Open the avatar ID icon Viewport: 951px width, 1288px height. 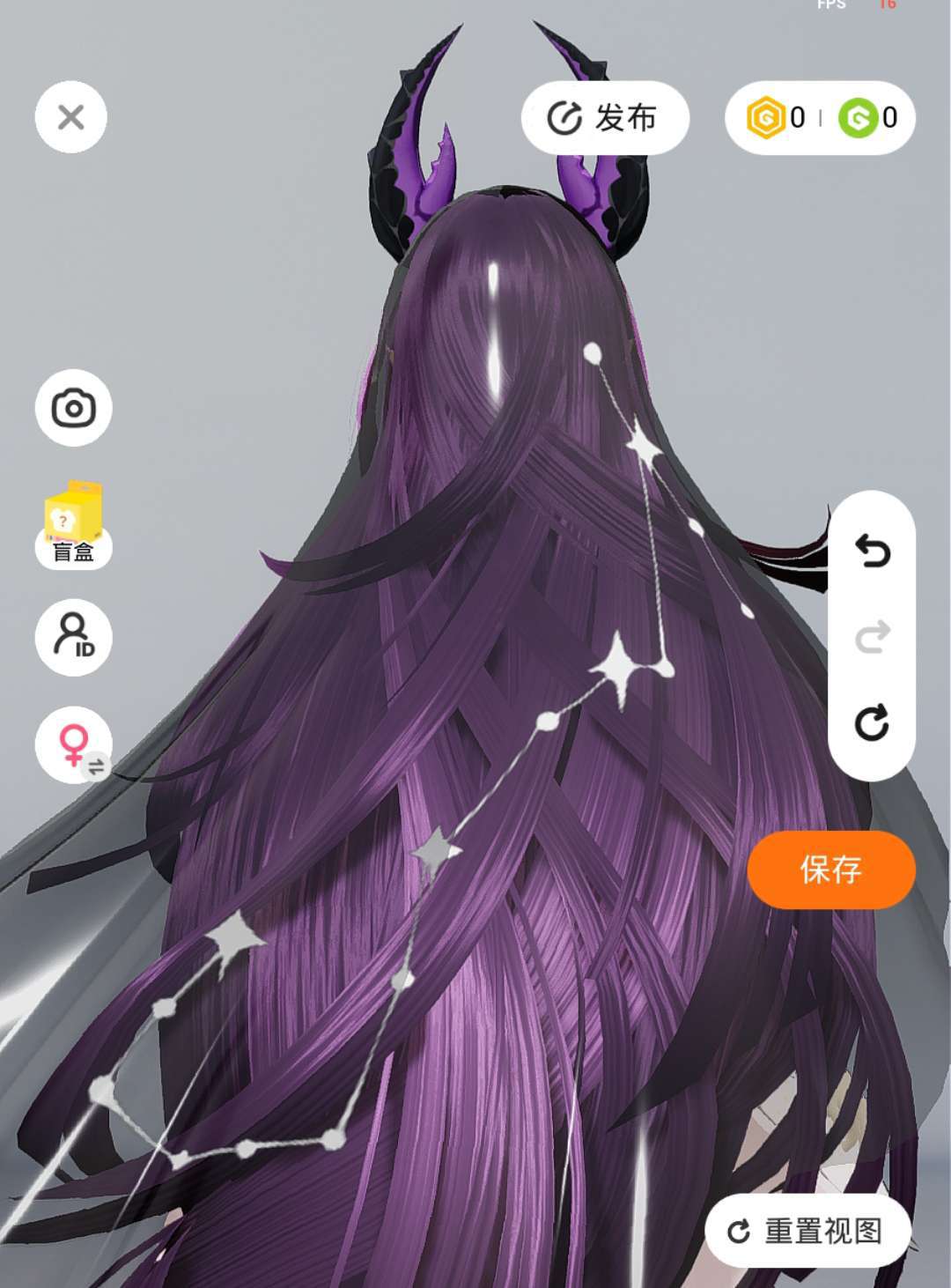coord(73,636)
